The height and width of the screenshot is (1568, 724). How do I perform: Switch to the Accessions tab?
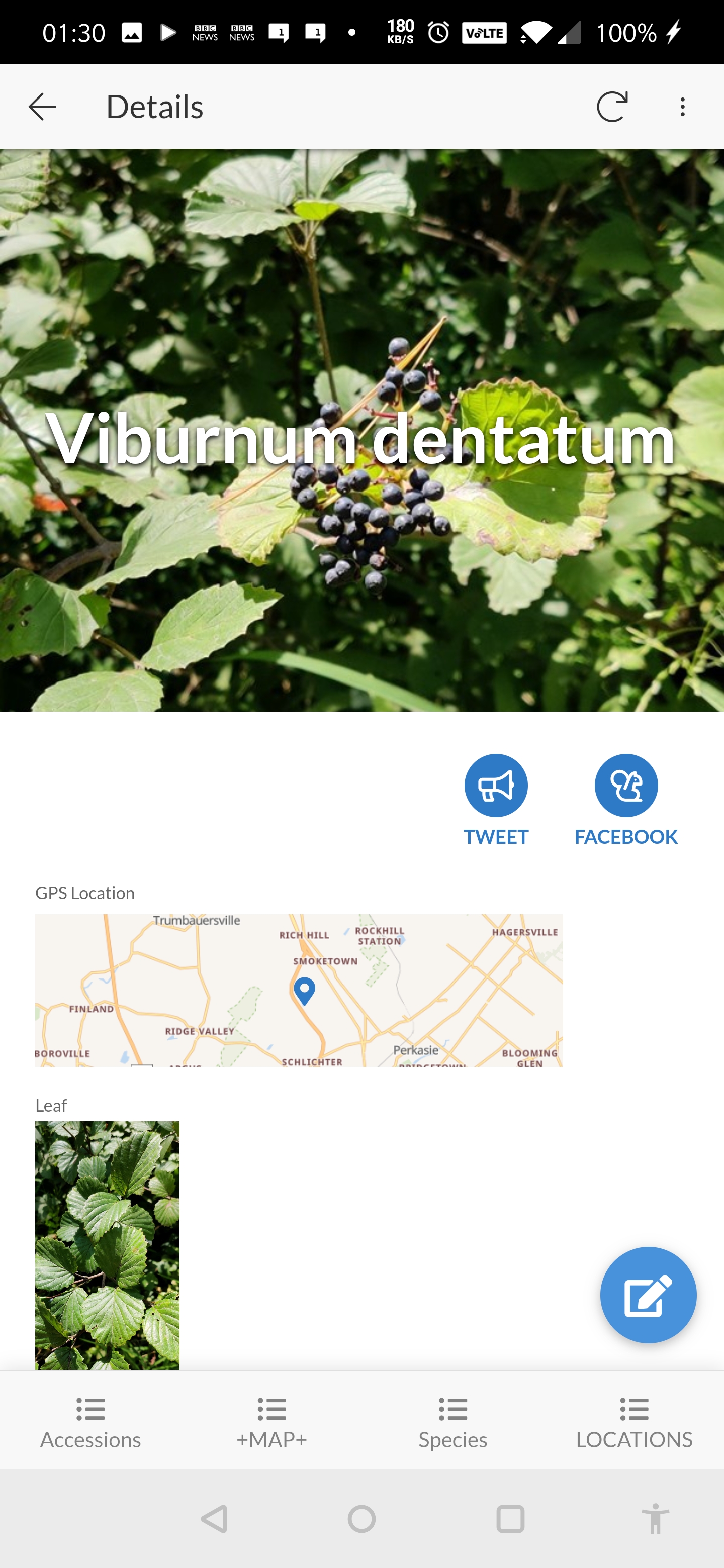point(90,1422)
